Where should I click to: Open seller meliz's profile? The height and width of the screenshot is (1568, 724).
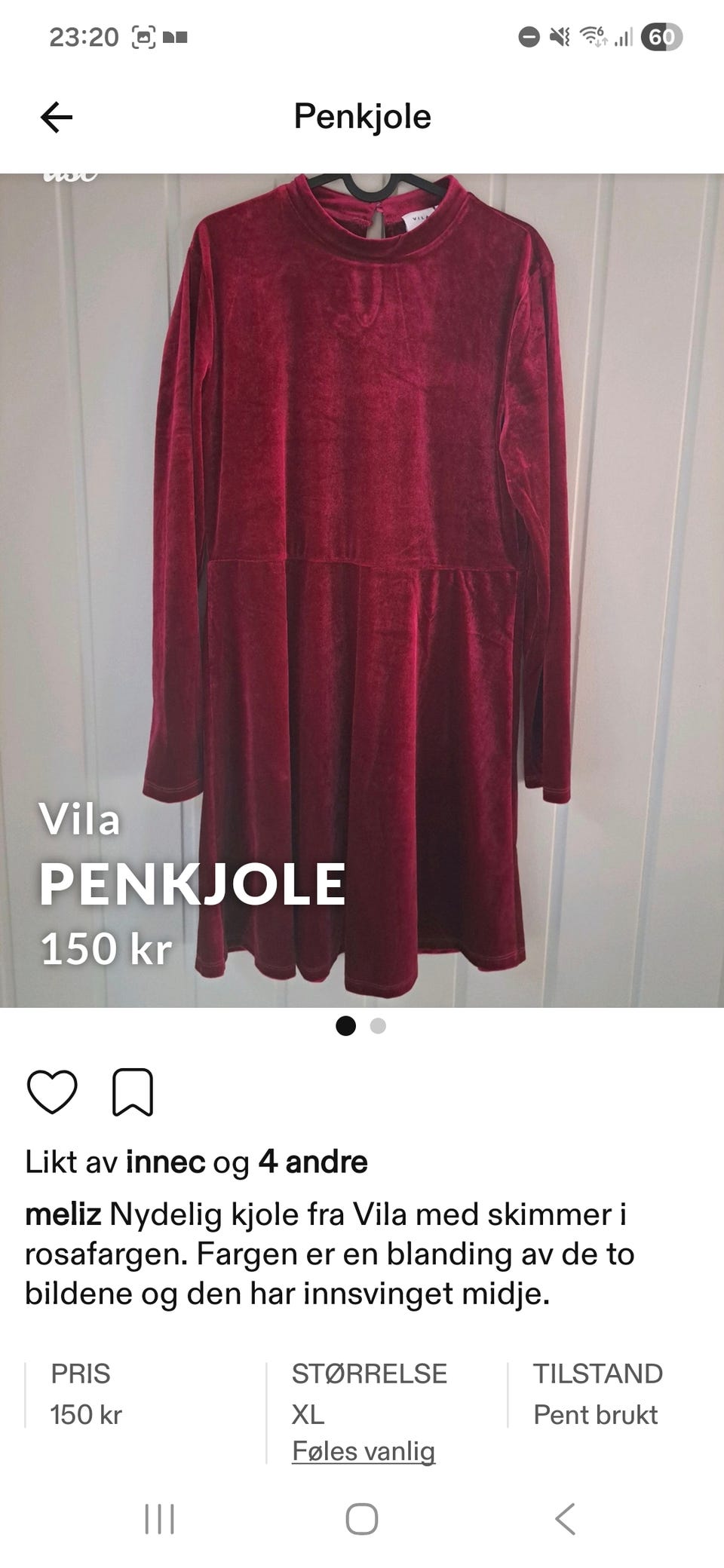pos(63,1214)
